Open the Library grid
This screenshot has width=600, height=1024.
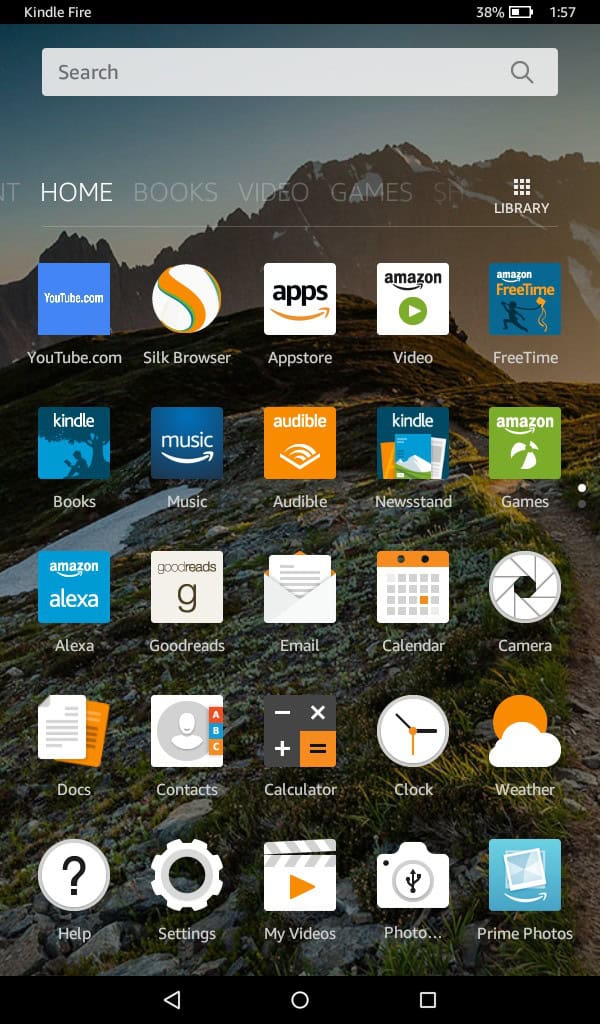(x=521, y=196)
